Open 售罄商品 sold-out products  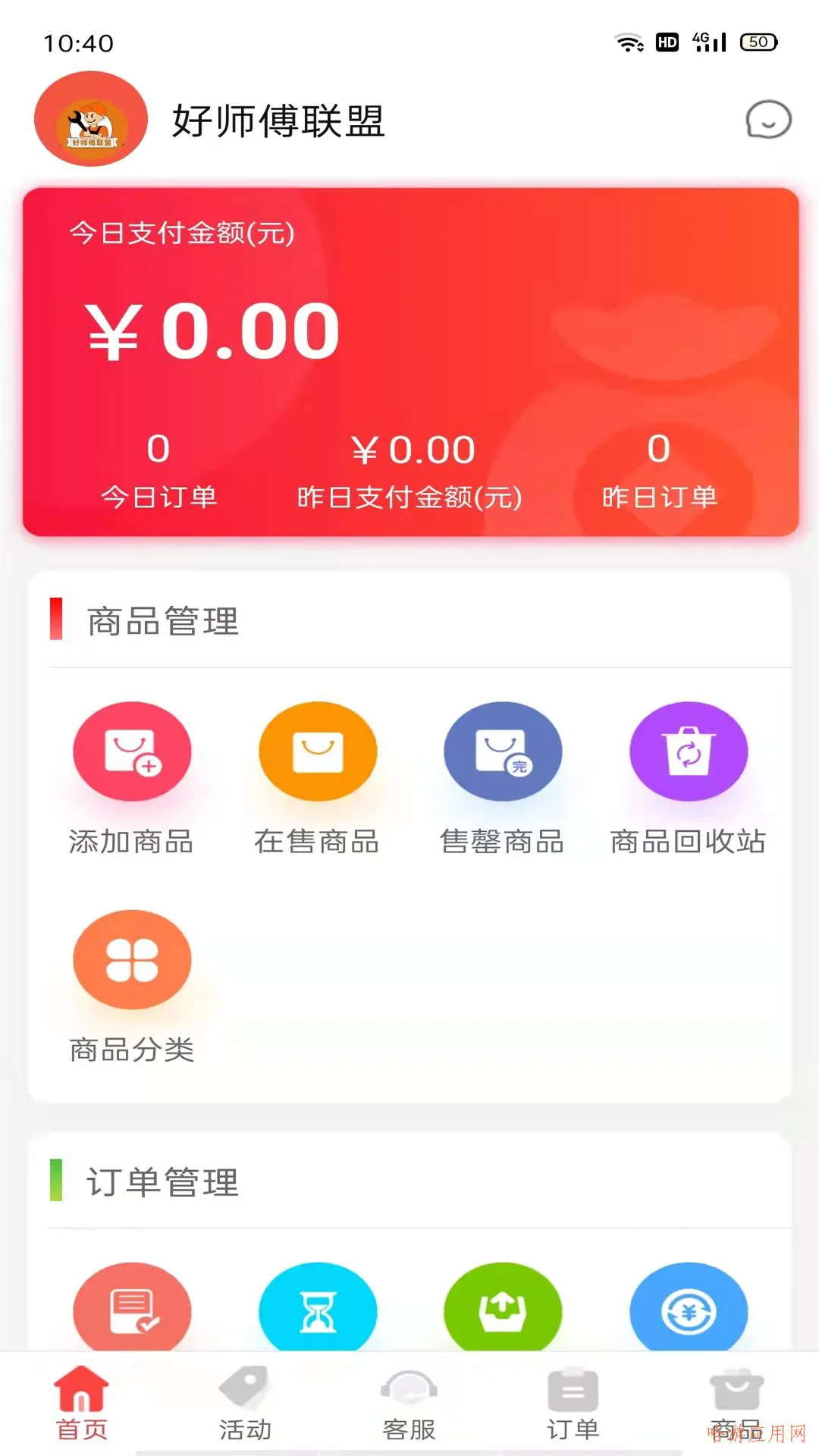tap(502, 779)
